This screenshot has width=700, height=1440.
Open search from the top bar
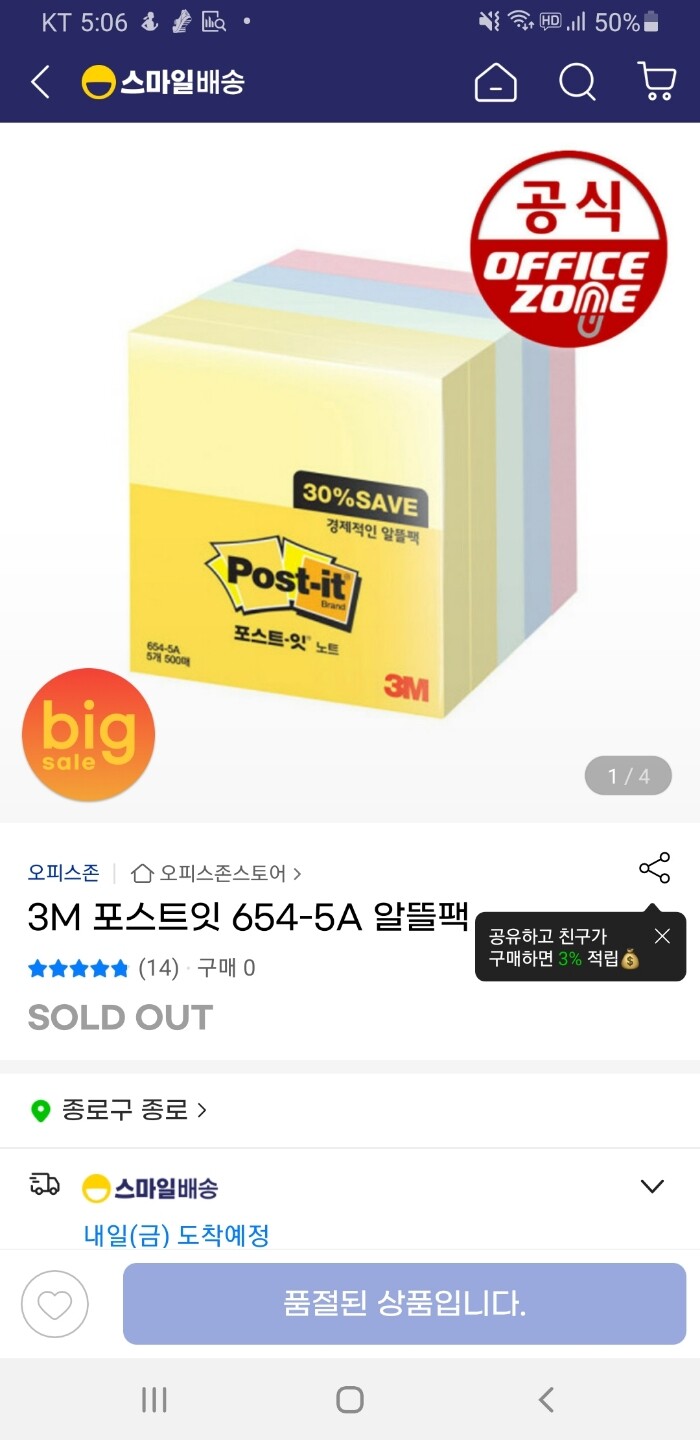(x=577, y=82)
